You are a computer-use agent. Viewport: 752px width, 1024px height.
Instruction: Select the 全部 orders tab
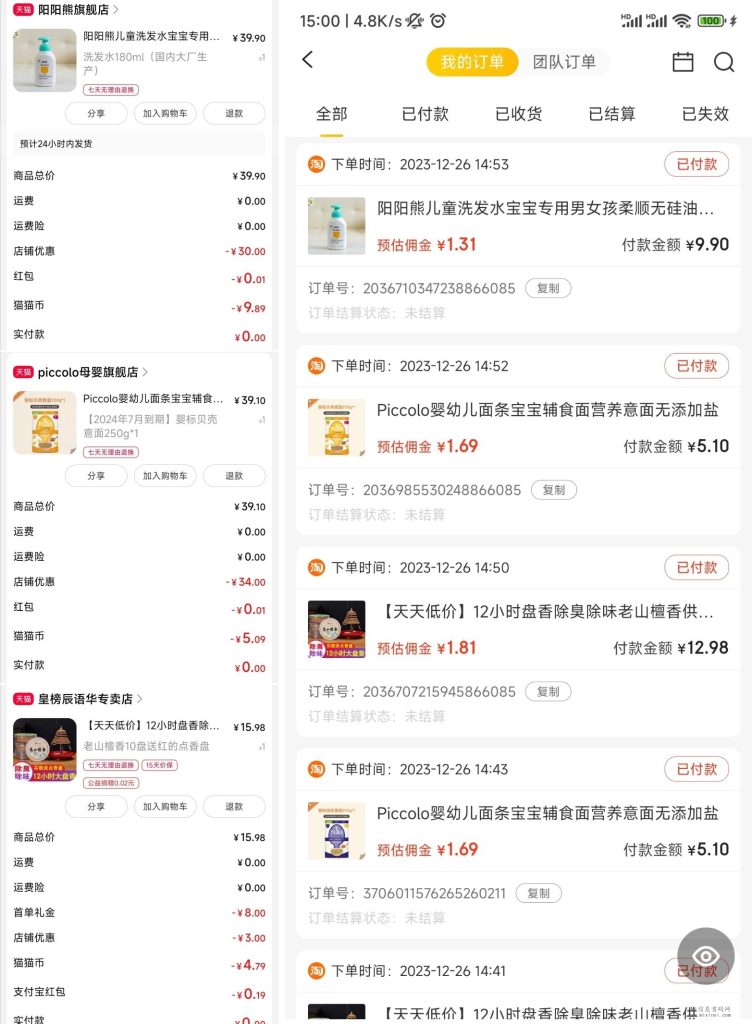332,114
